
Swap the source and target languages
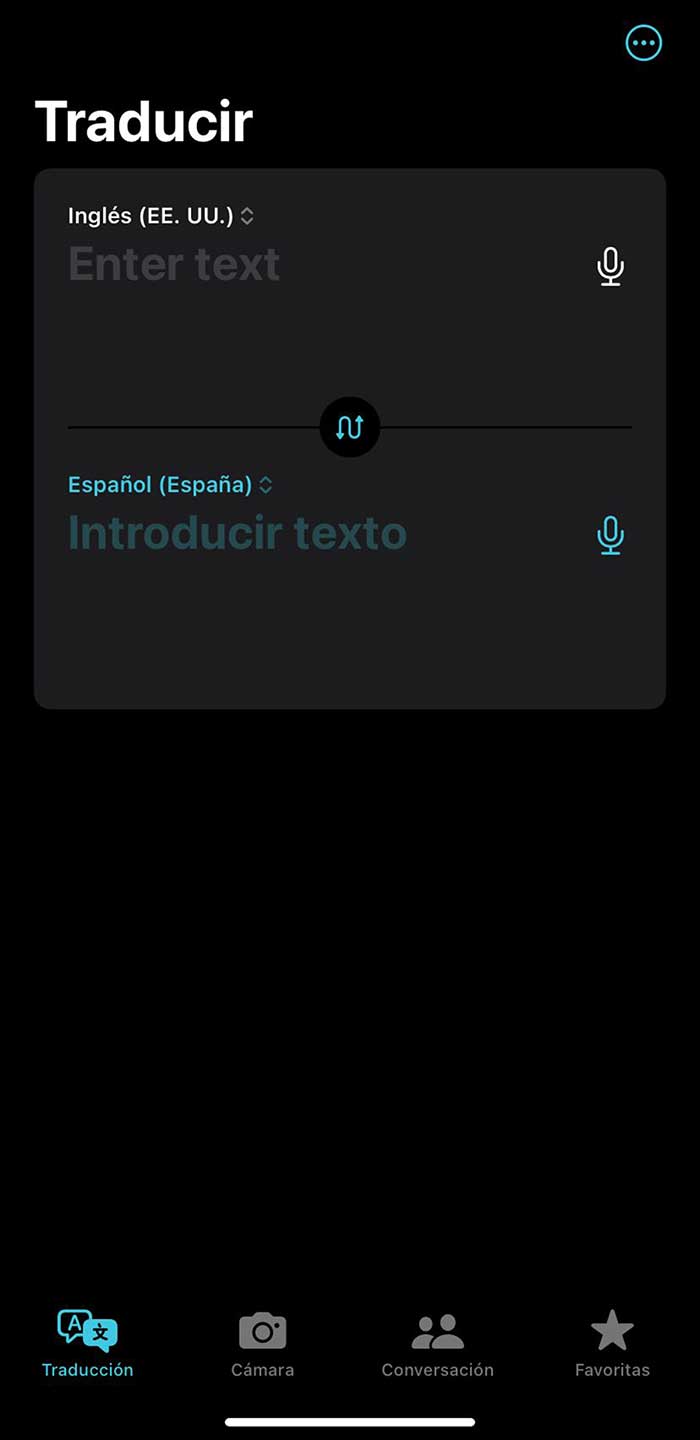(x=350, y=427)
